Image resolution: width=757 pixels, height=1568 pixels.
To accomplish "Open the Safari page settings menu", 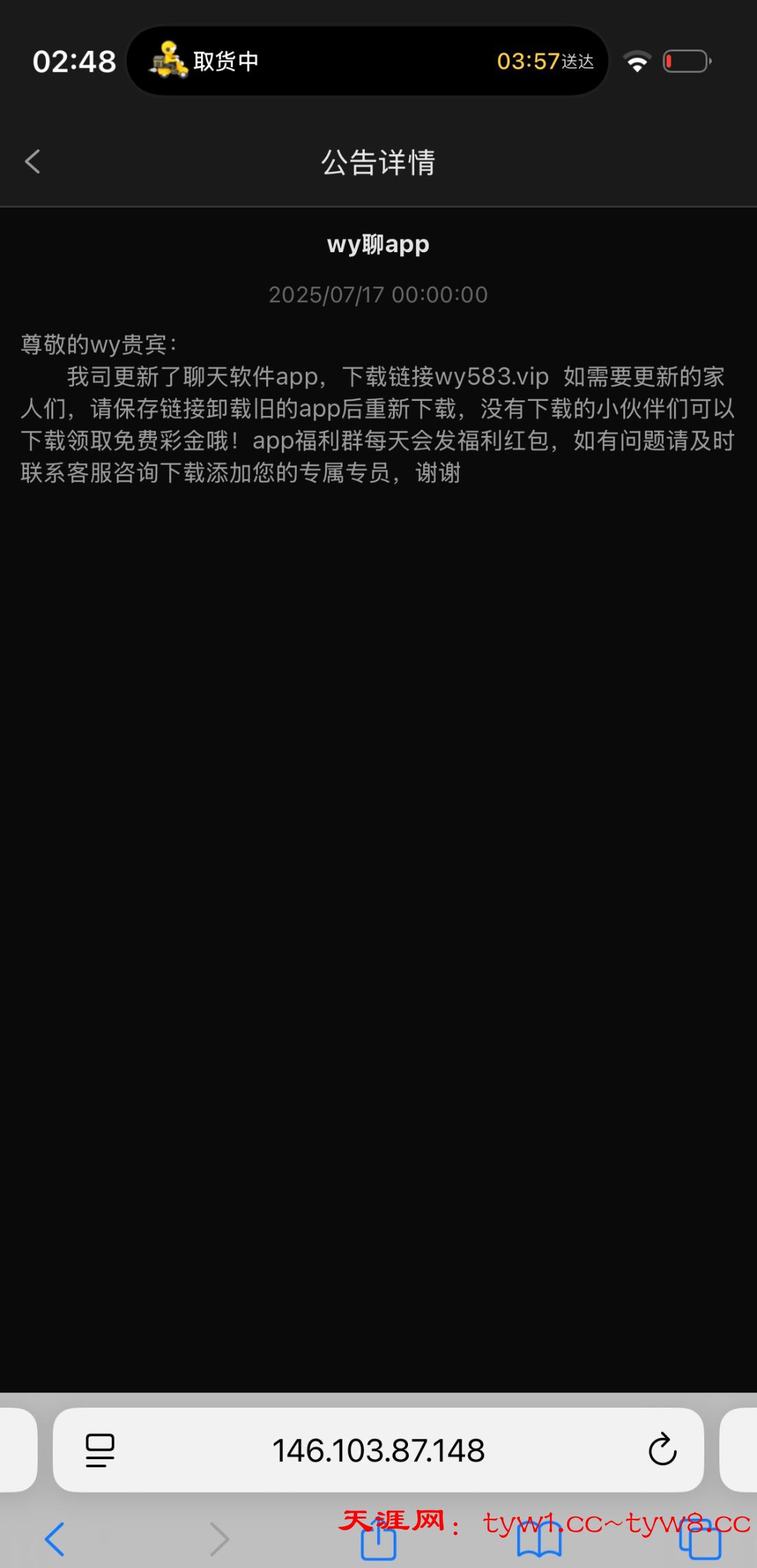I will pyautogui.click(x=100, y=1450).
